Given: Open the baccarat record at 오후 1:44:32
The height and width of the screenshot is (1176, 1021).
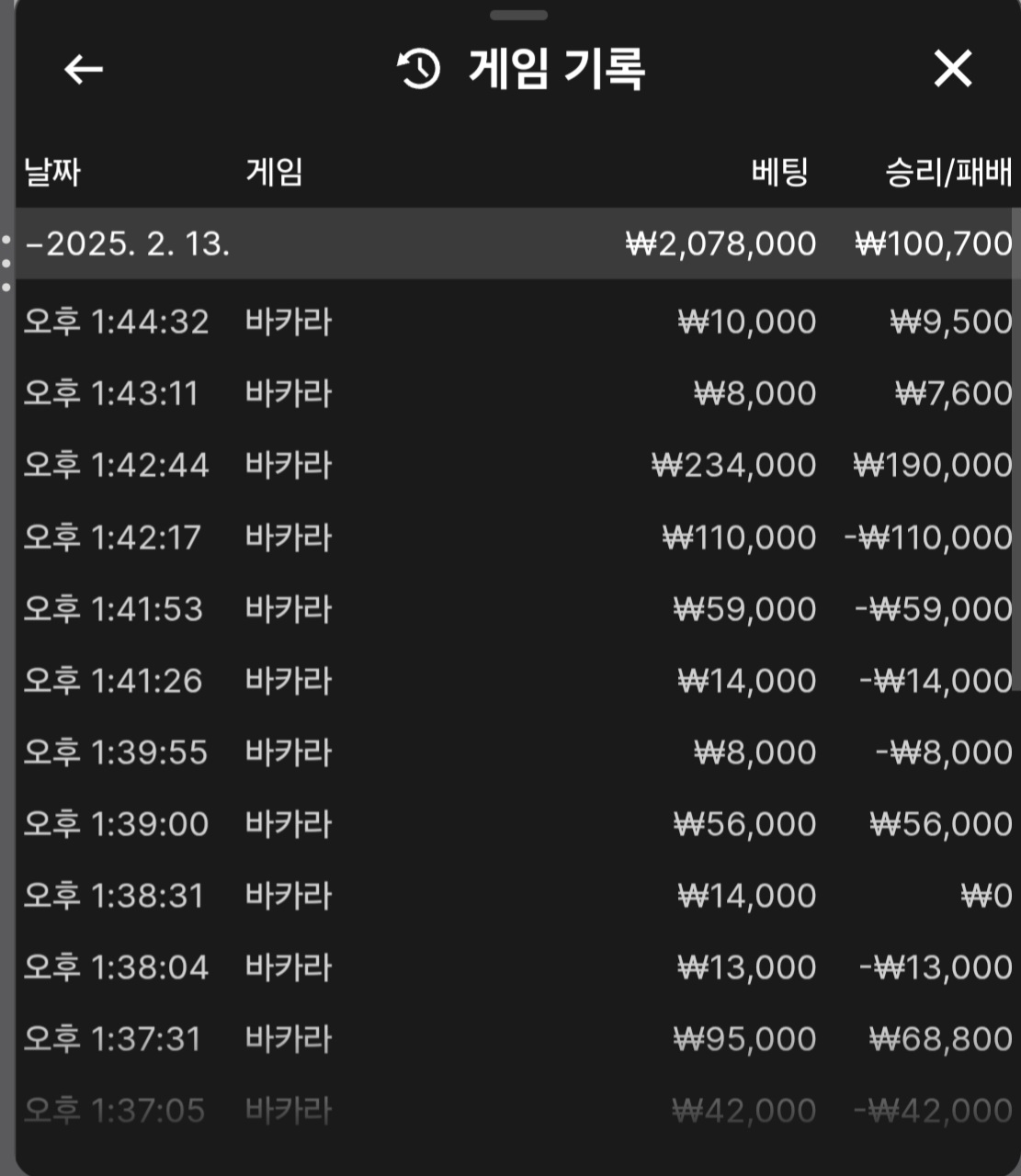Looking at the screenshot, I should click(x=515, y=322).
